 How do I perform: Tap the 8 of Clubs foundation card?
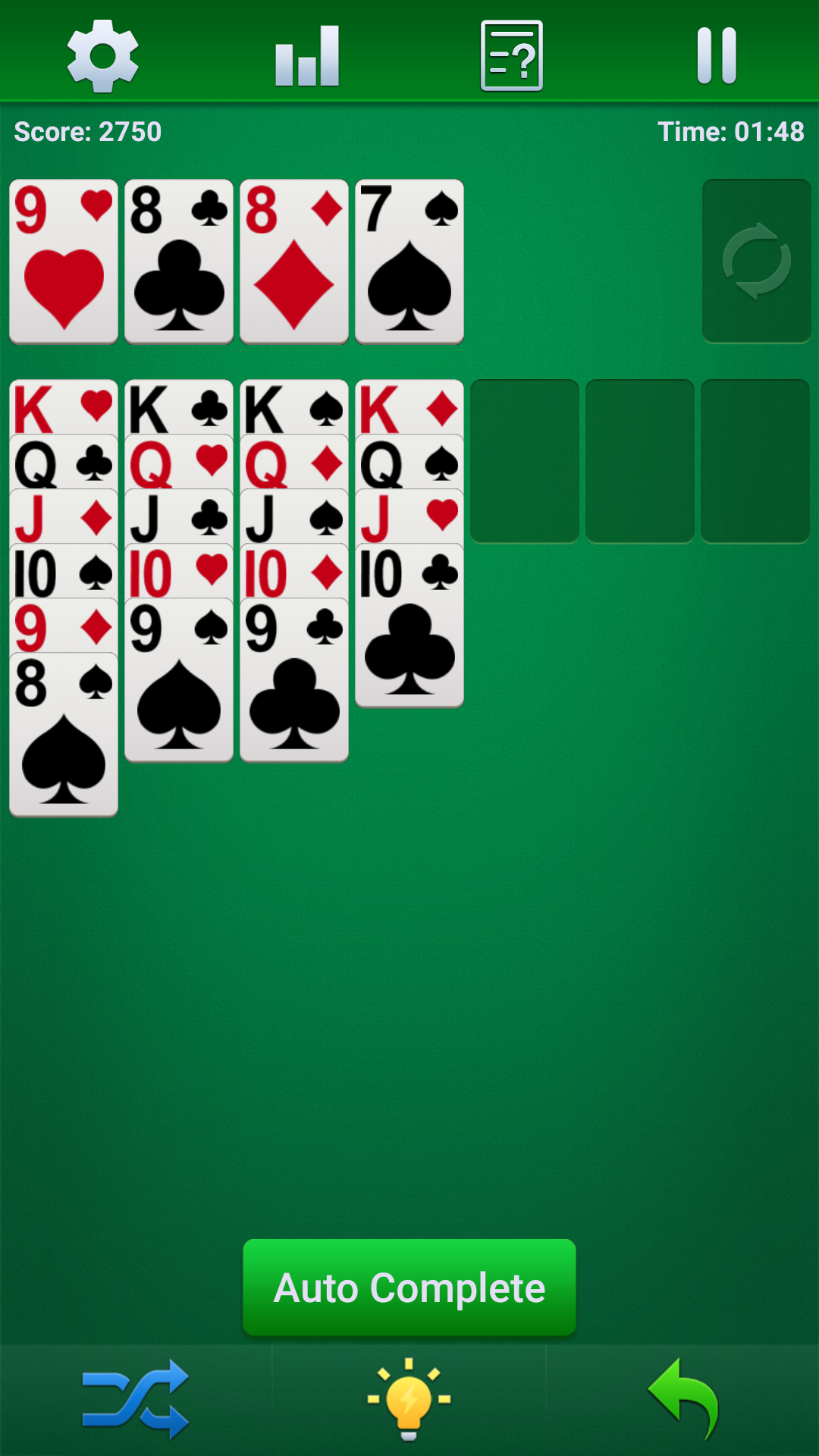point(179,260)
